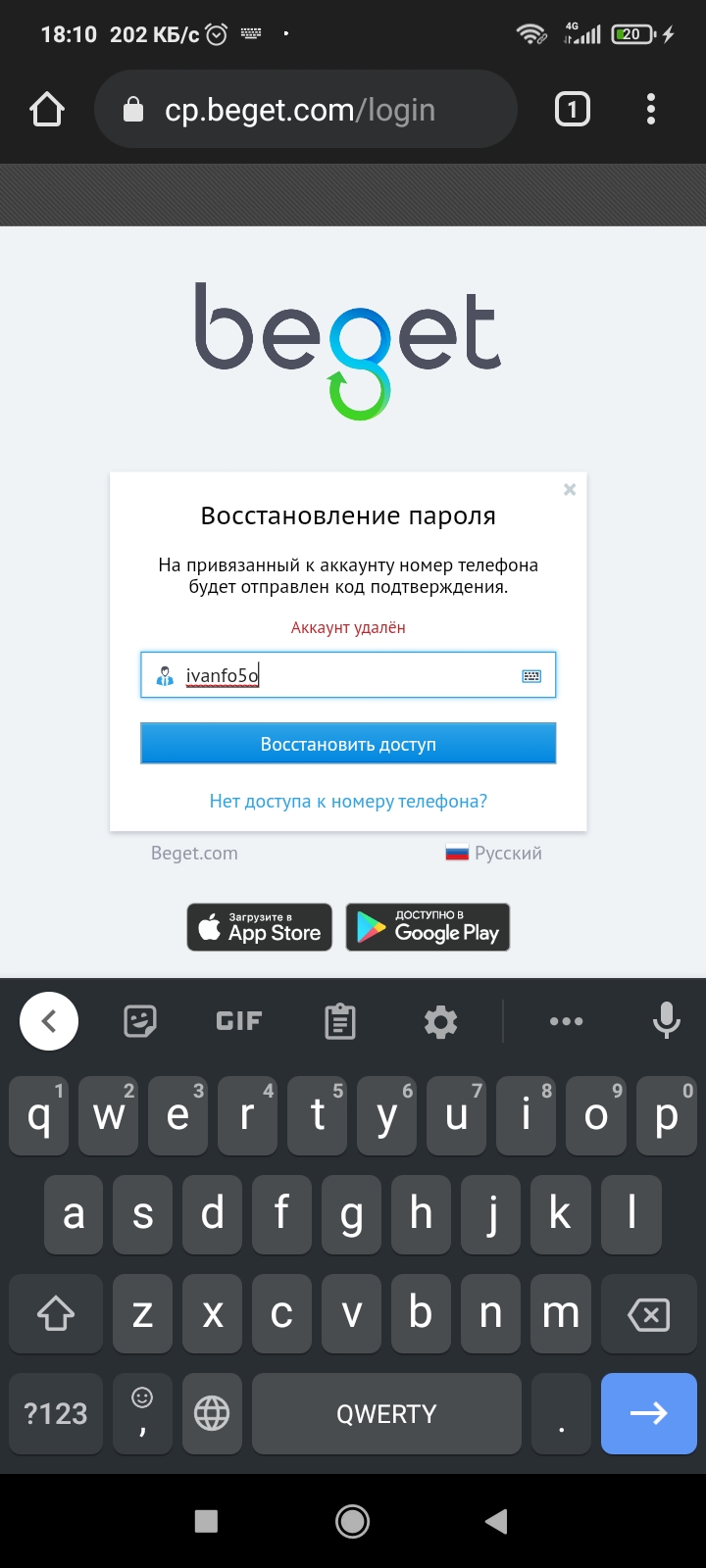Start voice input with the microphone
Viewport: 706px width, 1568px height.
click(666, 1021)
